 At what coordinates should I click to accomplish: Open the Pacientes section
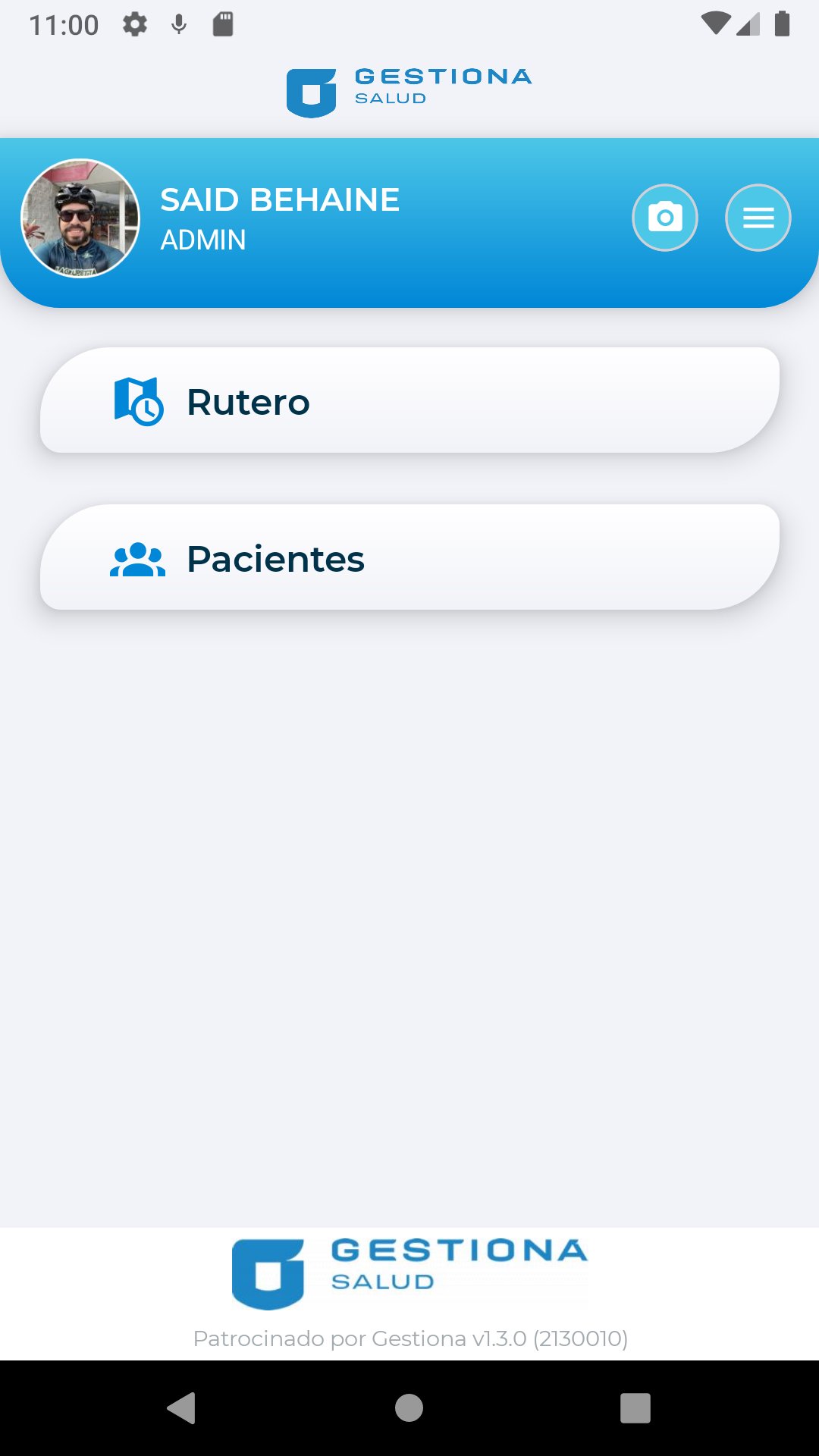coord(409,557)
